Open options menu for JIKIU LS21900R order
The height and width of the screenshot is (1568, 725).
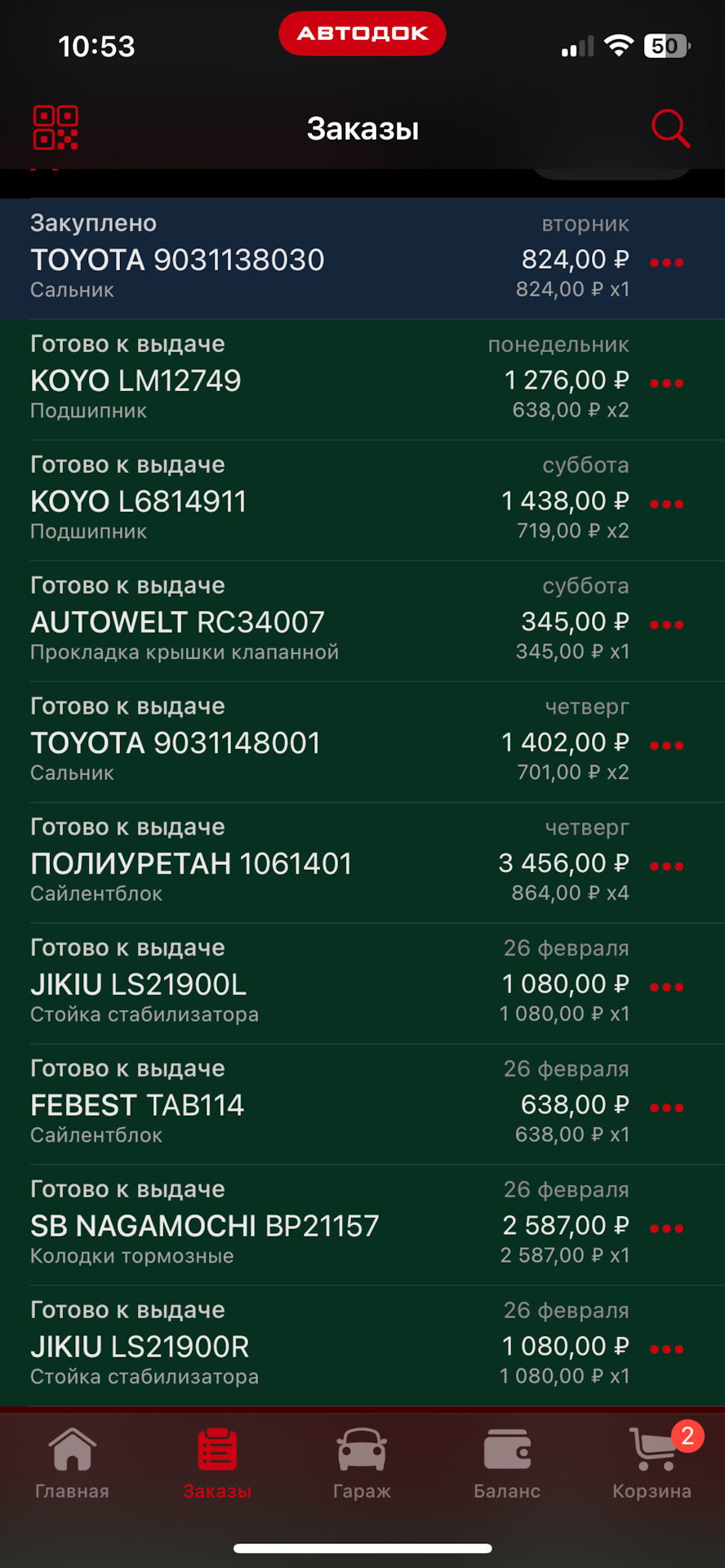click(666, 1348)
